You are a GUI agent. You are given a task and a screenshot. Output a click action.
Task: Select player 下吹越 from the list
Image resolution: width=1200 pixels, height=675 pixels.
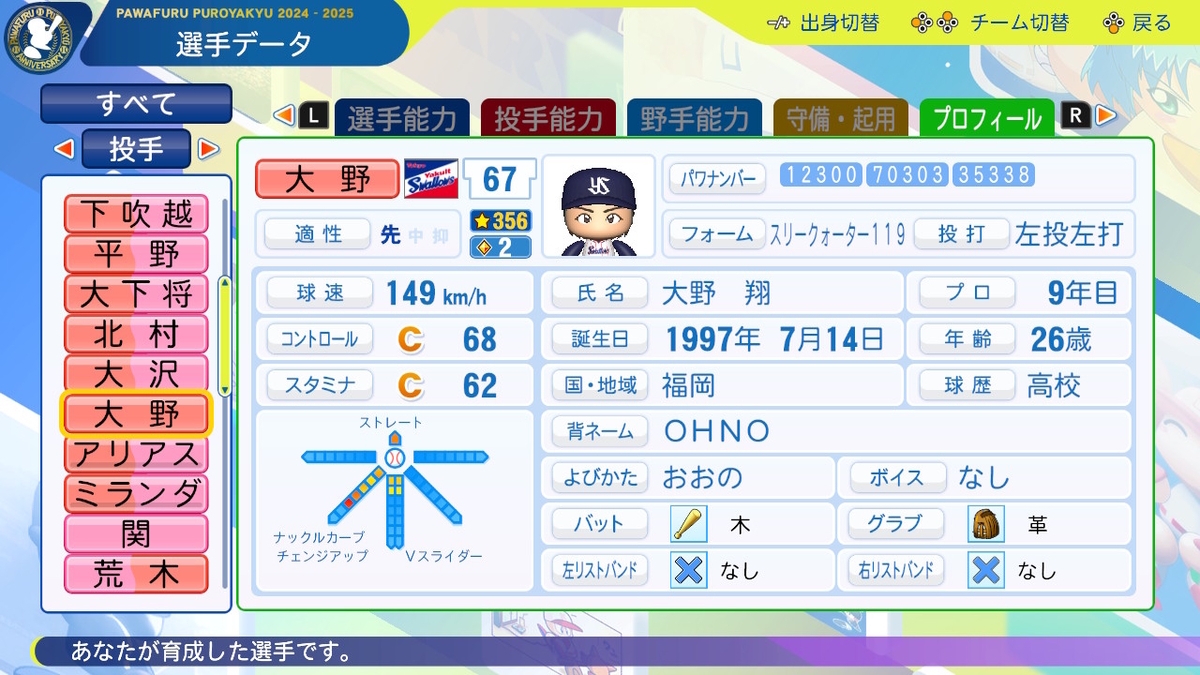tap(136, 214)
